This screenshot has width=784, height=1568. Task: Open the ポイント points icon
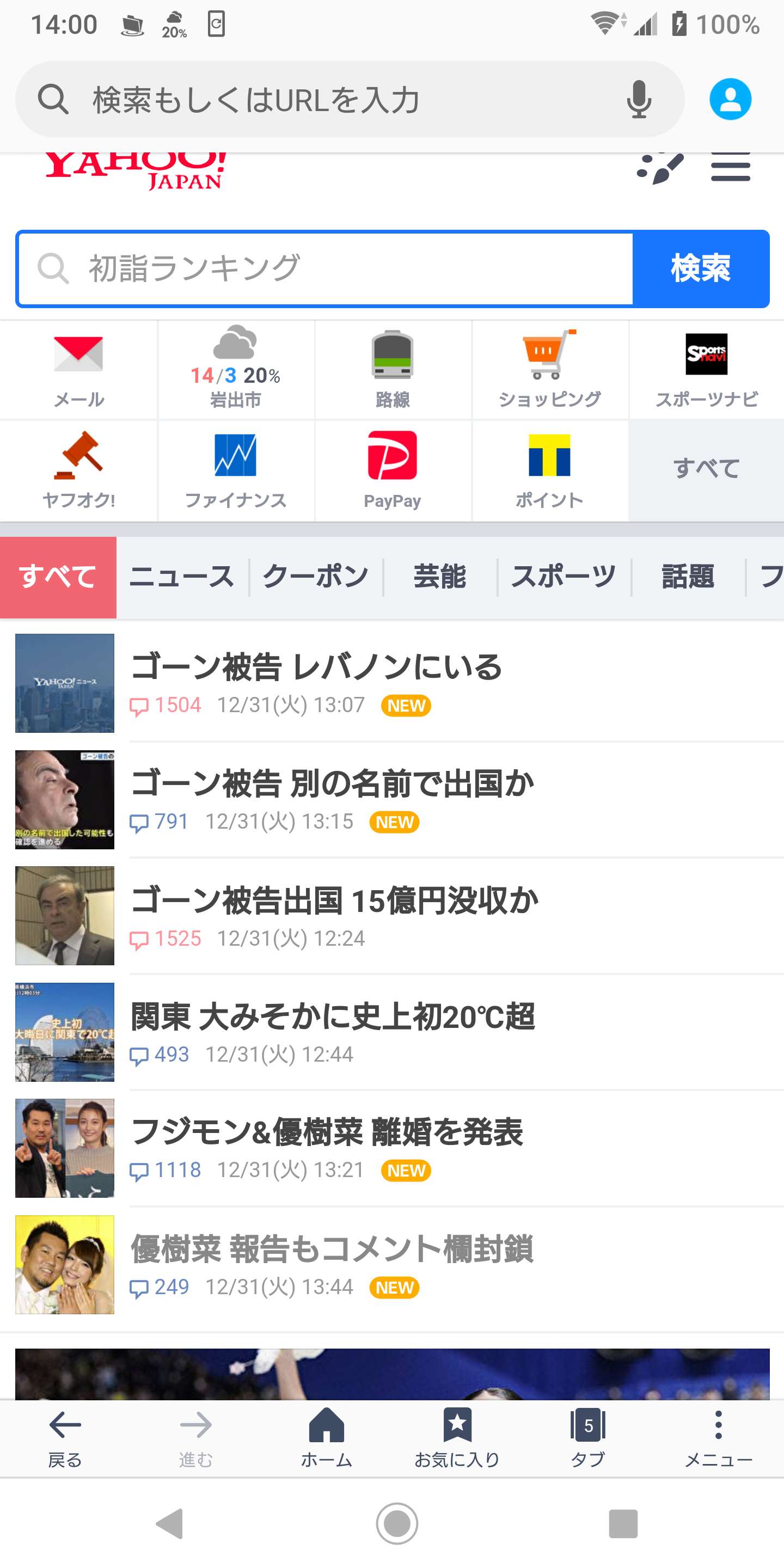550,469
